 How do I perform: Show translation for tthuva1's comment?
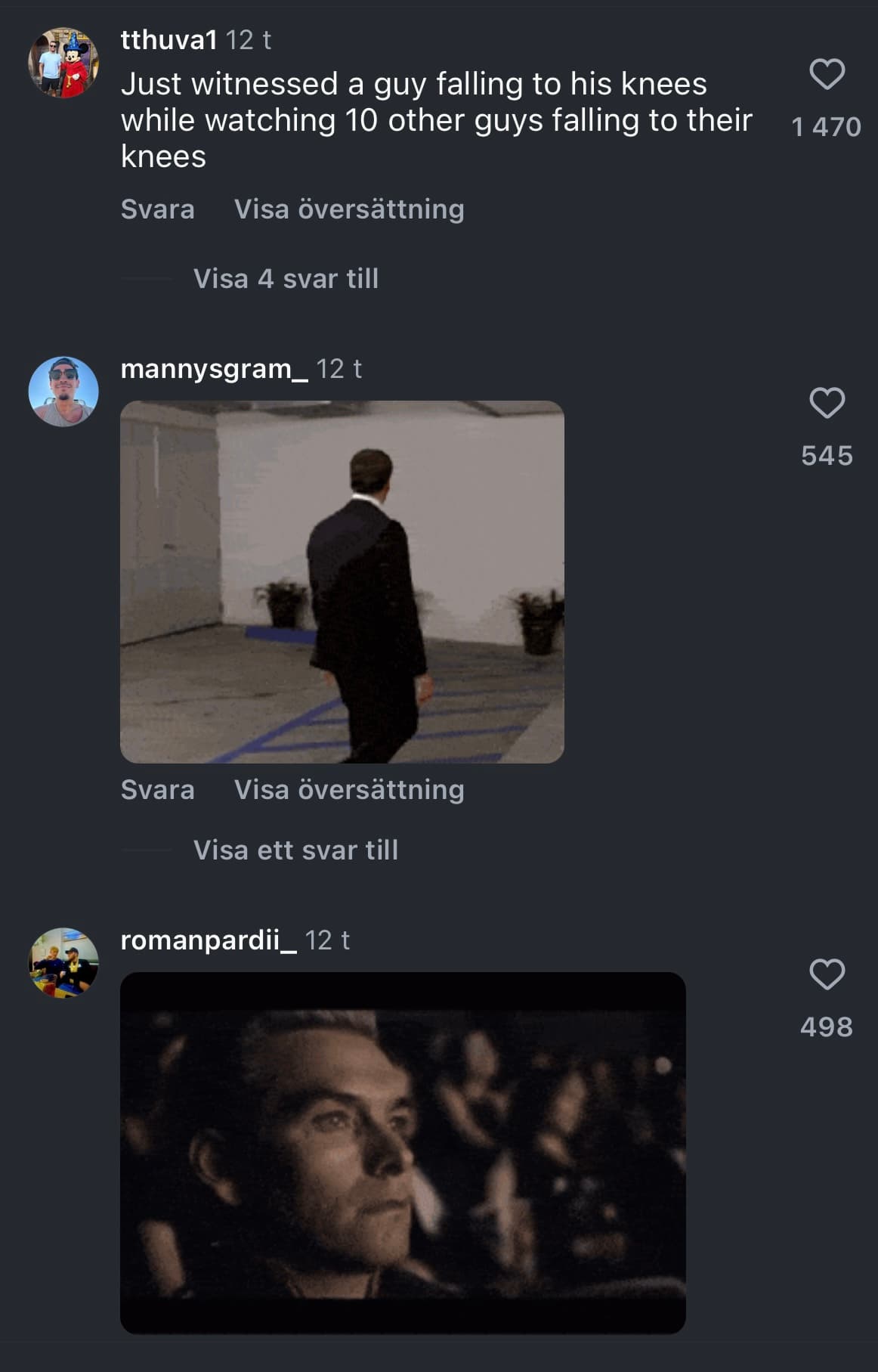coord(349,209)
